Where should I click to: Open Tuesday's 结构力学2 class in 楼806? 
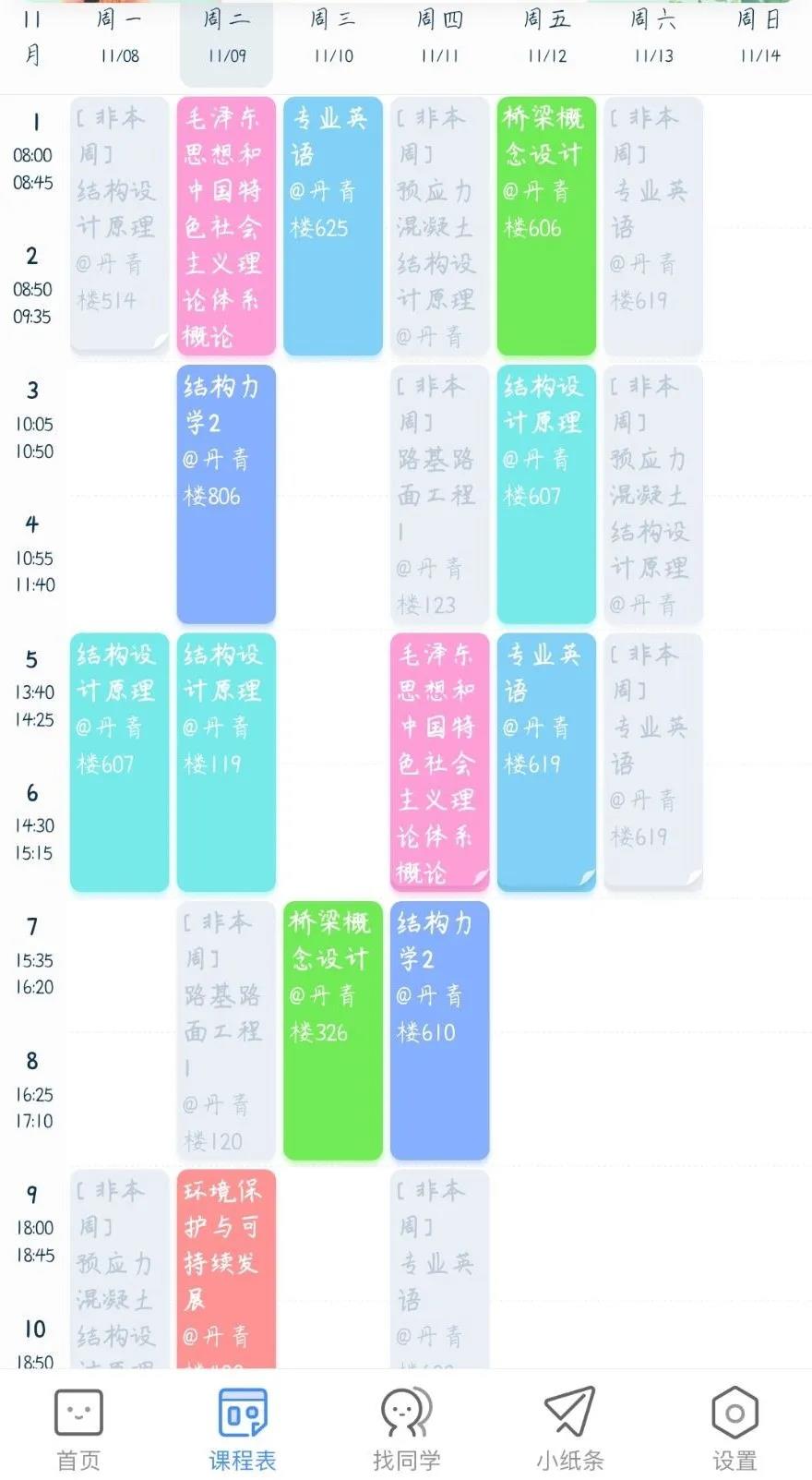click(226, 494)
